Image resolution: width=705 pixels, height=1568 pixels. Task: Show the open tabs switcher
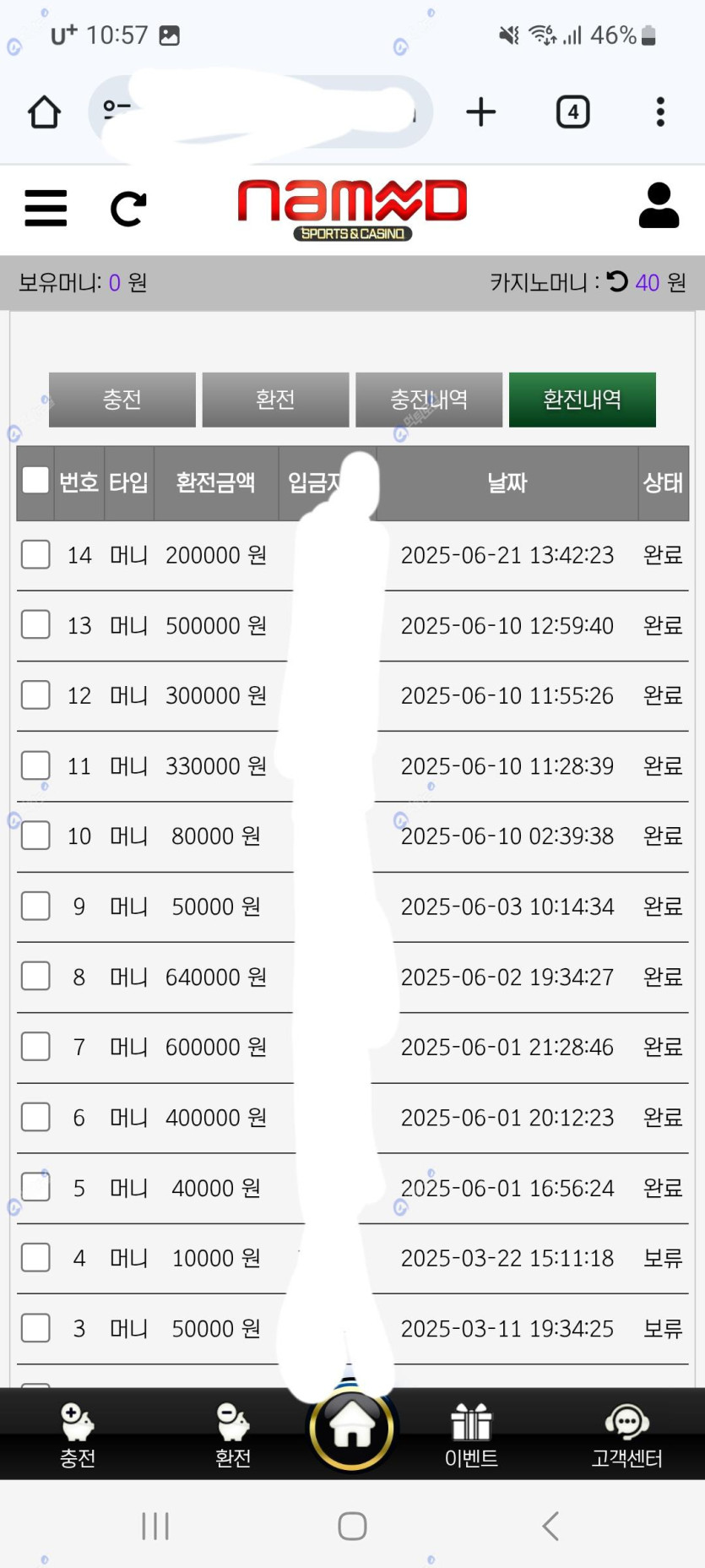coord(572,112)
